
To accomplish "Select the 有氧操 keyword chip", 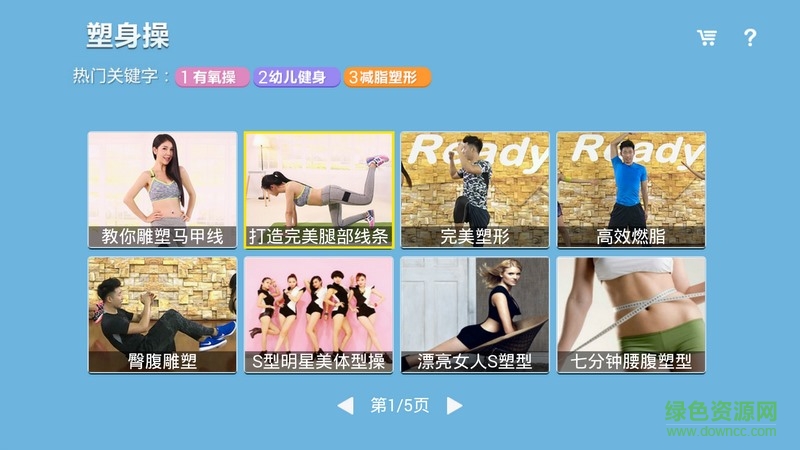I will pyautogui.click(x=212, y=77).
